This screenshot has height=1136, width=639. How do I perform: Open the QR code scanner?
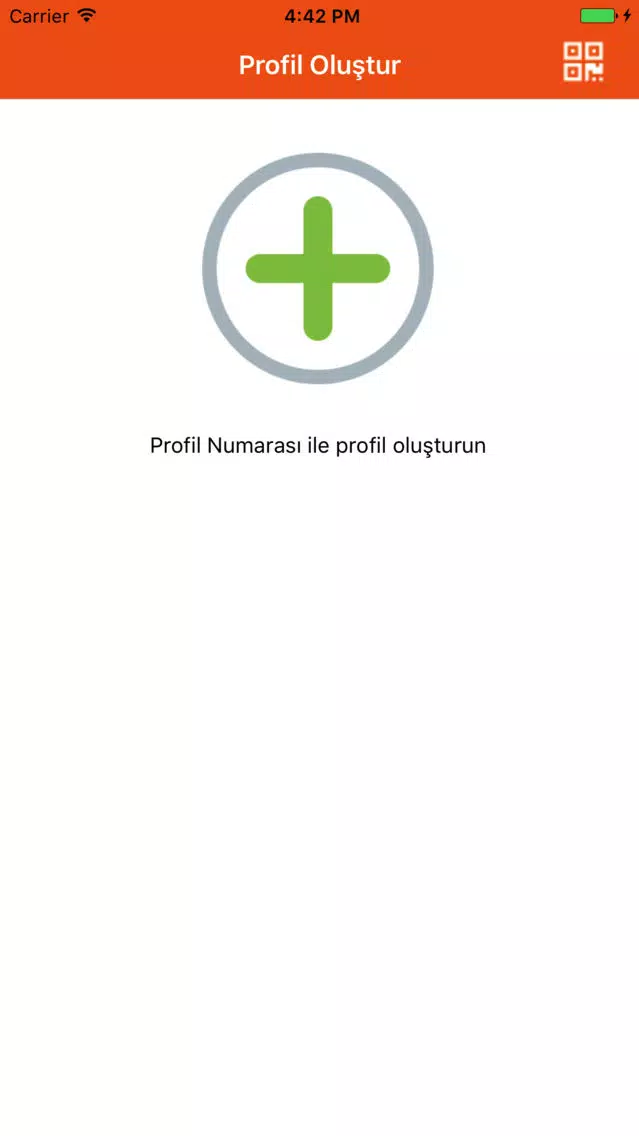click(584, 62)
